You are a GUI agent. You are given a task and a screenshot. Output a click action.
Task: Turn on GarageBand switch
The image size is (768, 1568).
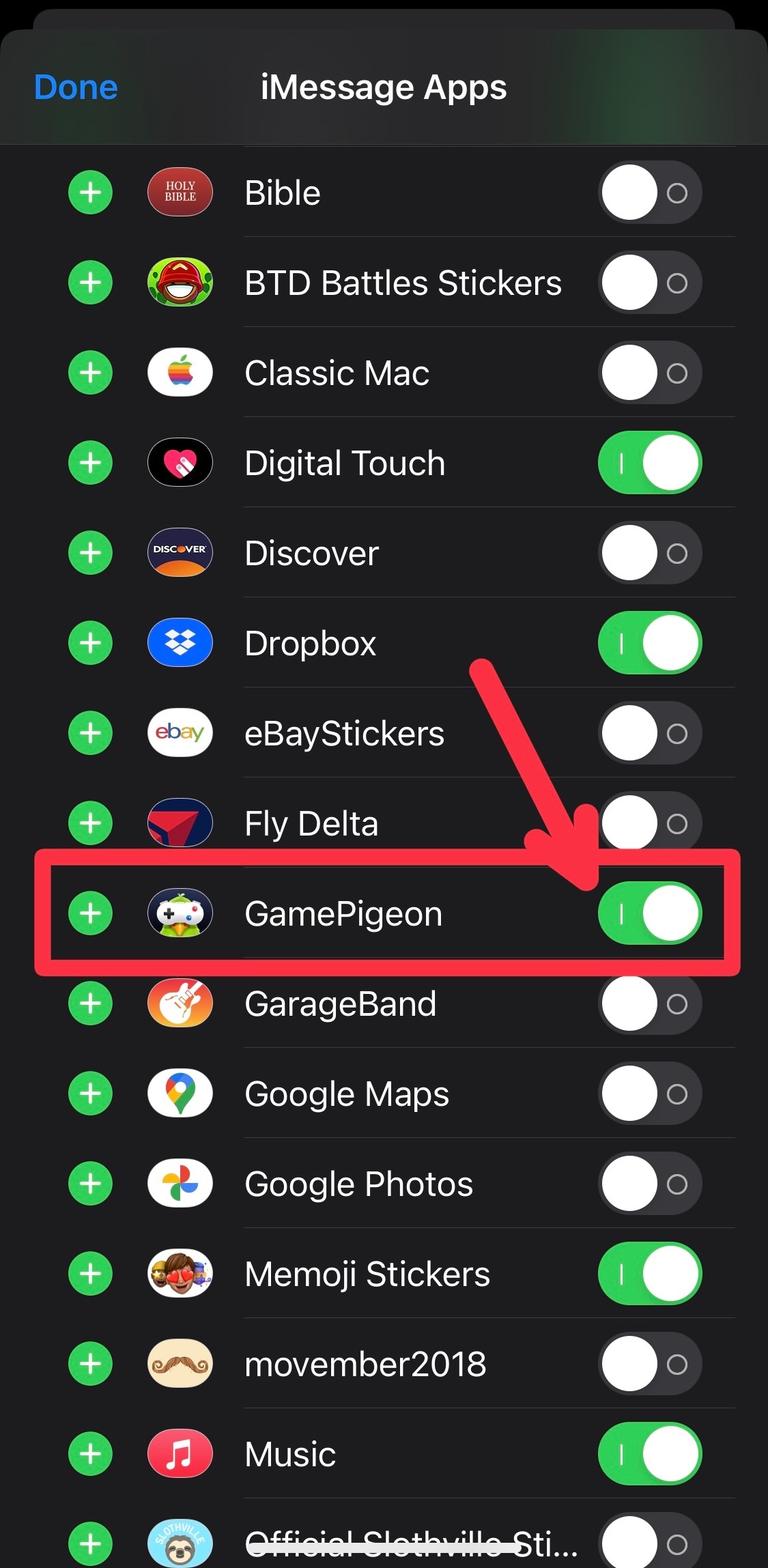650,1003
